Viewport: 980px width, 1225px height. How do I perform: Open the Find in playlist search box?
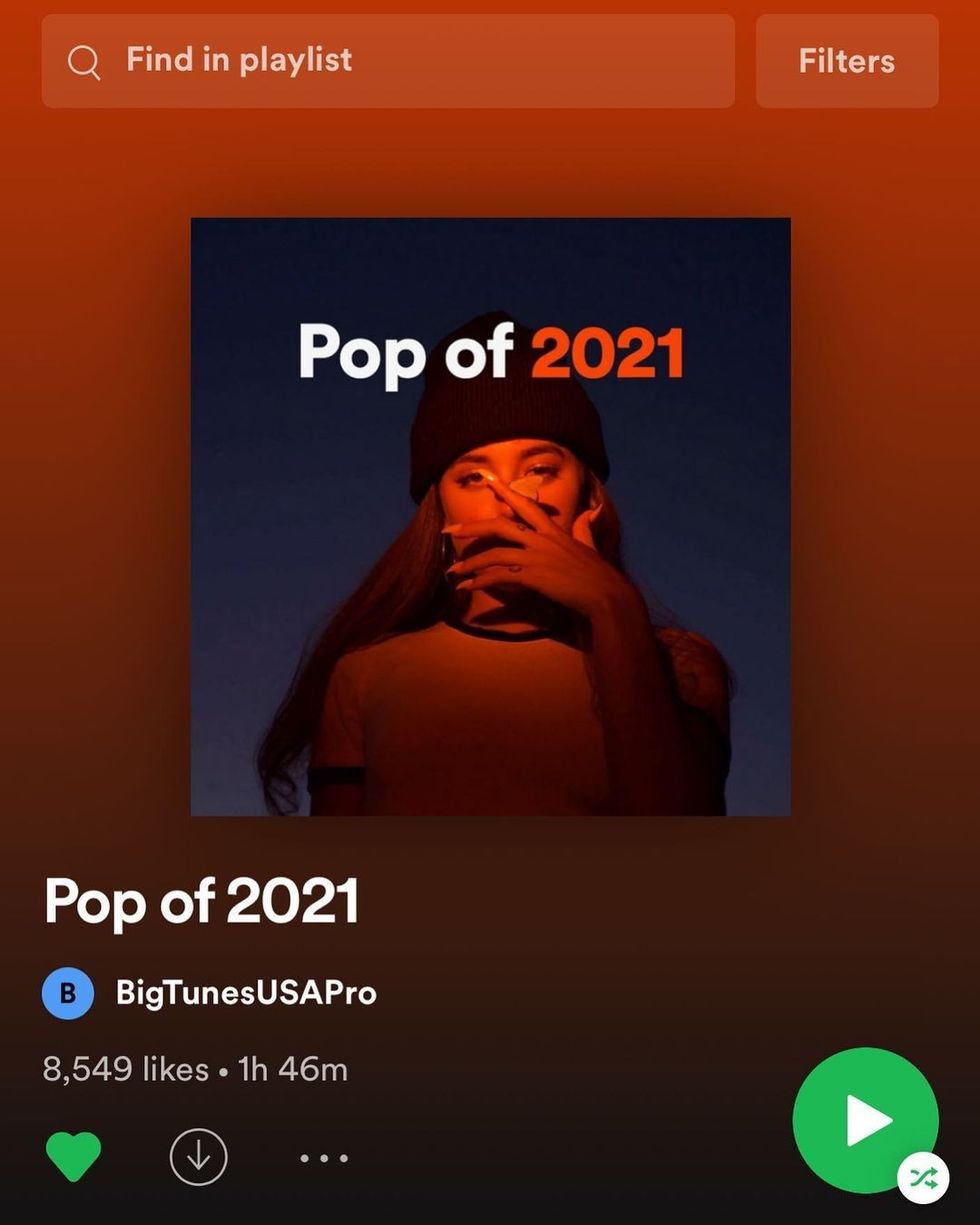[388, 61]
